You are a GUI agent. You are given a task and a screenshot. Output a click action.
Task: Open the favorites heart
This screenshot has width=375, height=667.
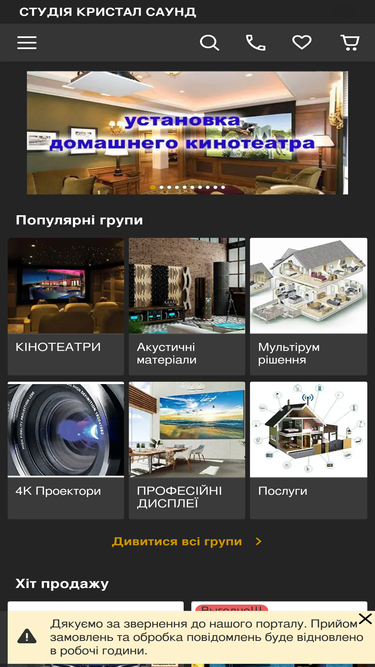(302, 43)
